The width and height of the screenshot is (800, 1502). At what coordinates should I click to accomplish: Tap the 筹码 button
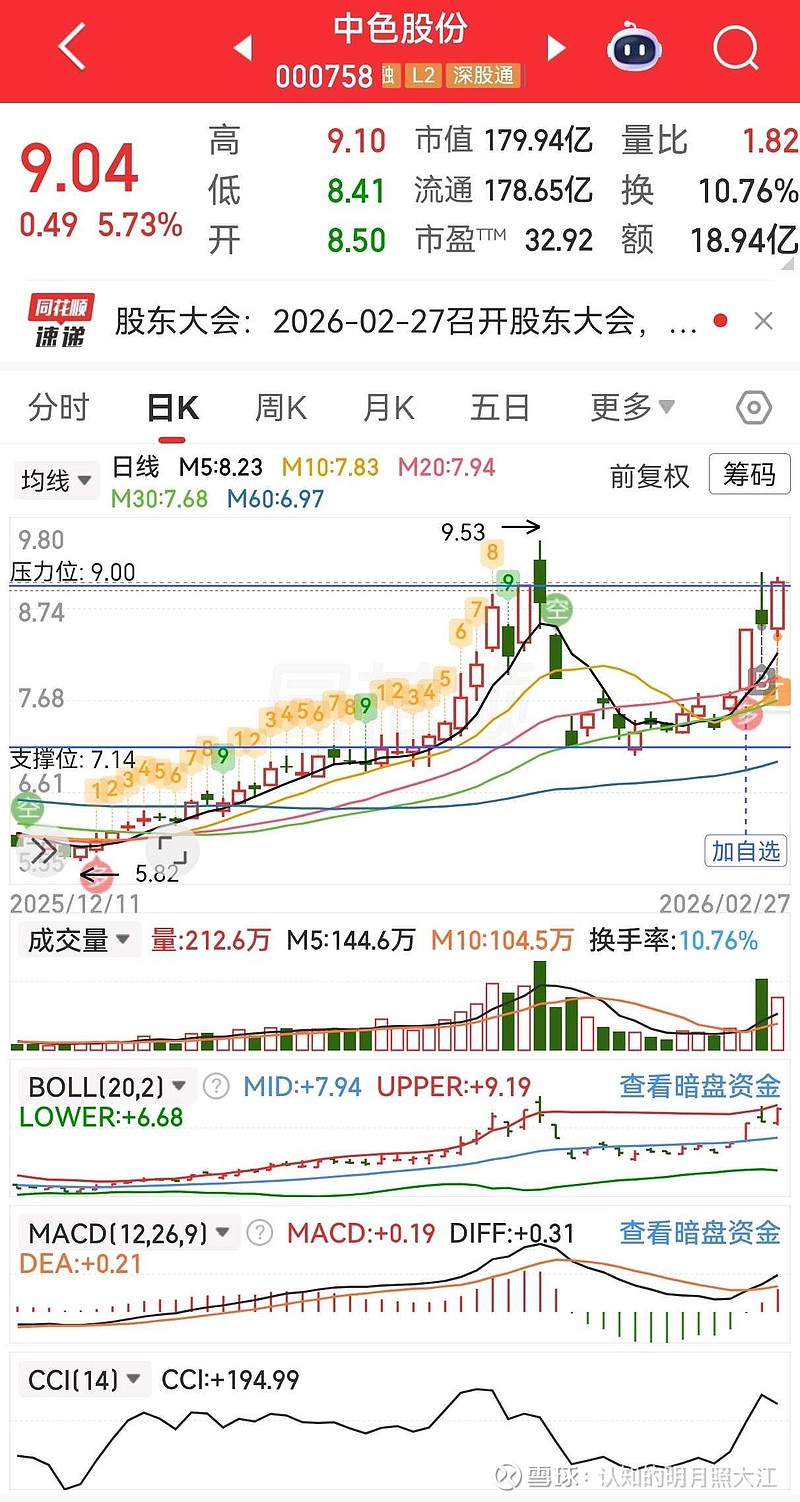click(x=749, y=474)
